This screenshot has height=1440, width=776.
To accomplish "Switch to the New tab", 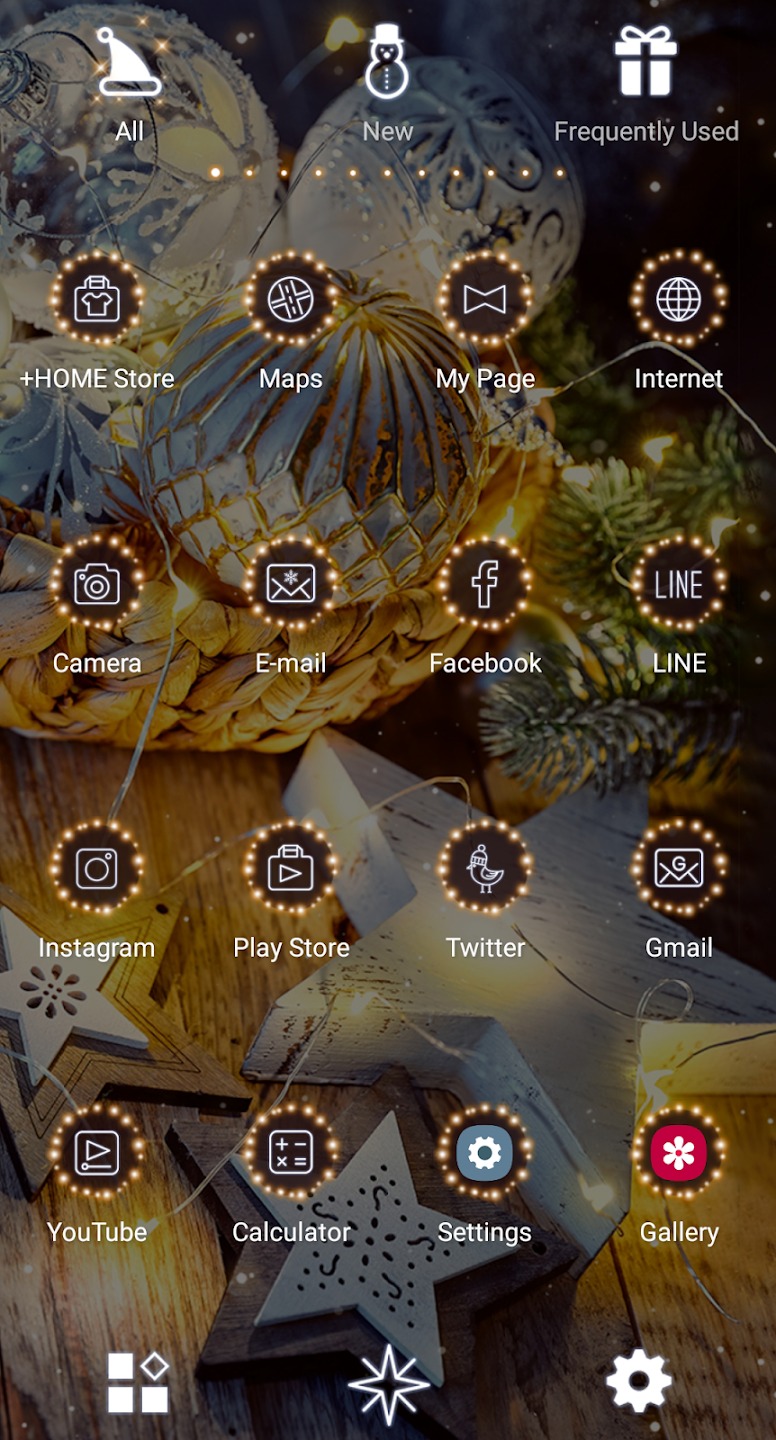I will (388, 85).
